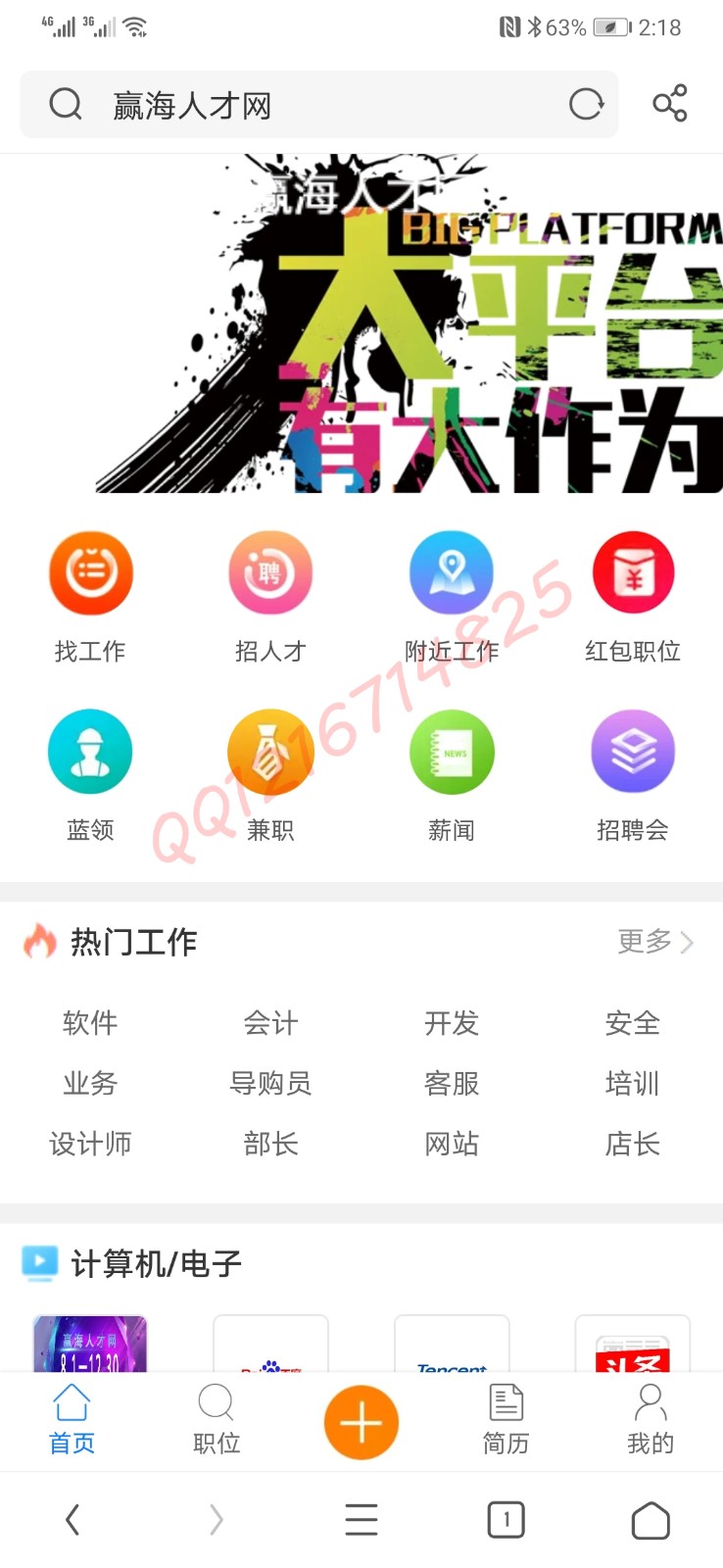Viewport: 723px width, 1568px height.
Task: Switch to the 职位 tab
Action: click(x=217, y=1419)
